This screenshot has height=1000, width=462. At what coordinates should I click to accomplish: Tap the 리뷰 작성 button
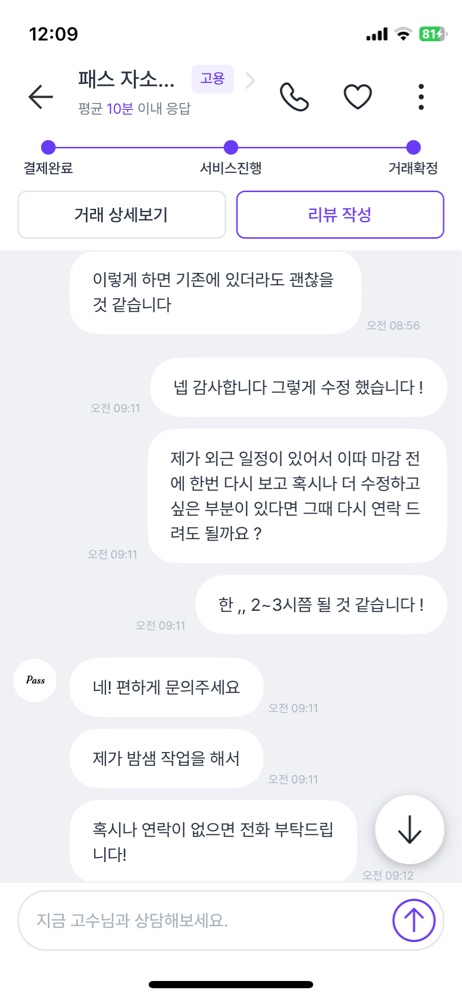point(340,215)
